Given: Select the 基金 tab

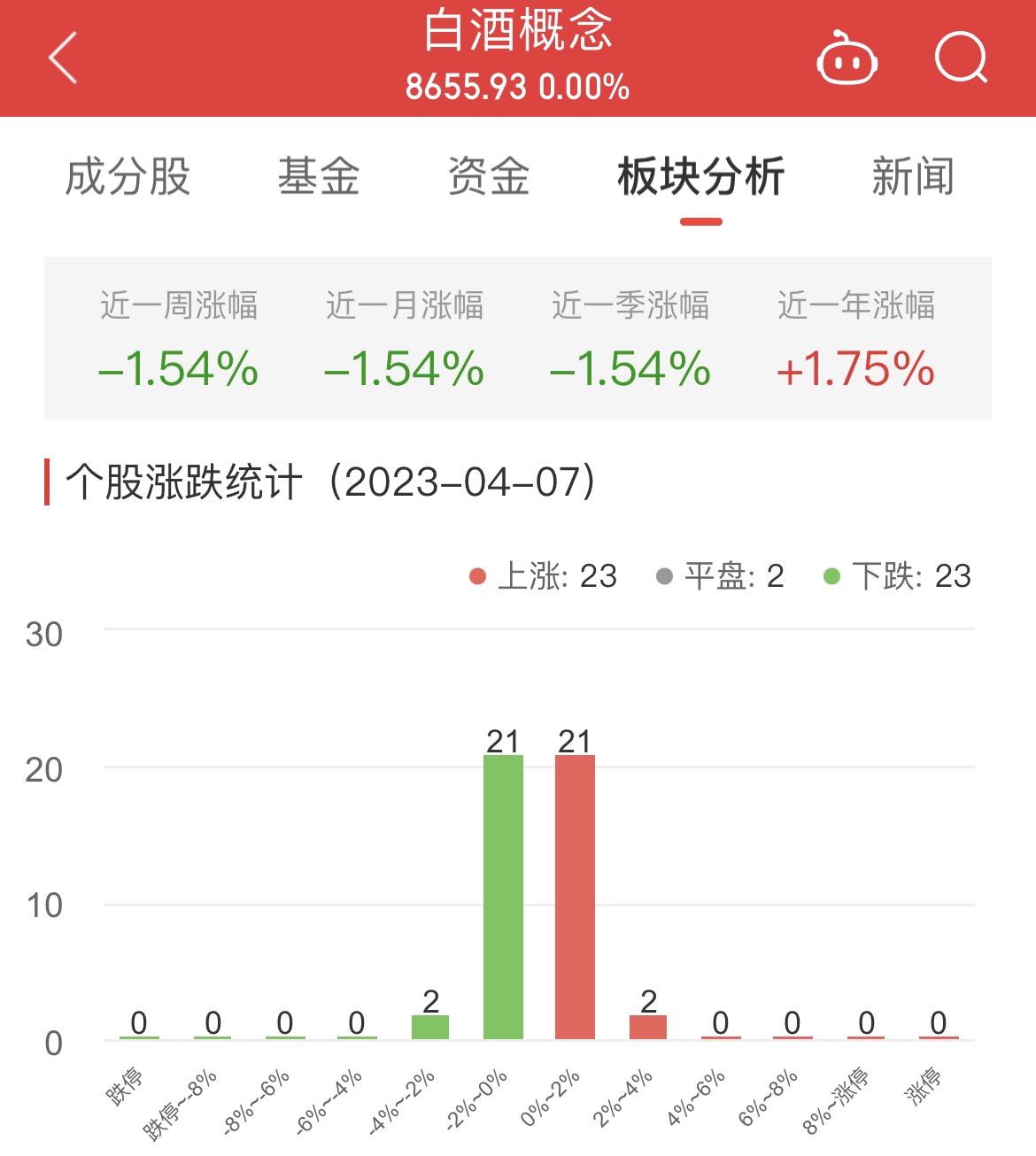Looking at the screenshot, I should pyautogui.click(x=320, y=177).
